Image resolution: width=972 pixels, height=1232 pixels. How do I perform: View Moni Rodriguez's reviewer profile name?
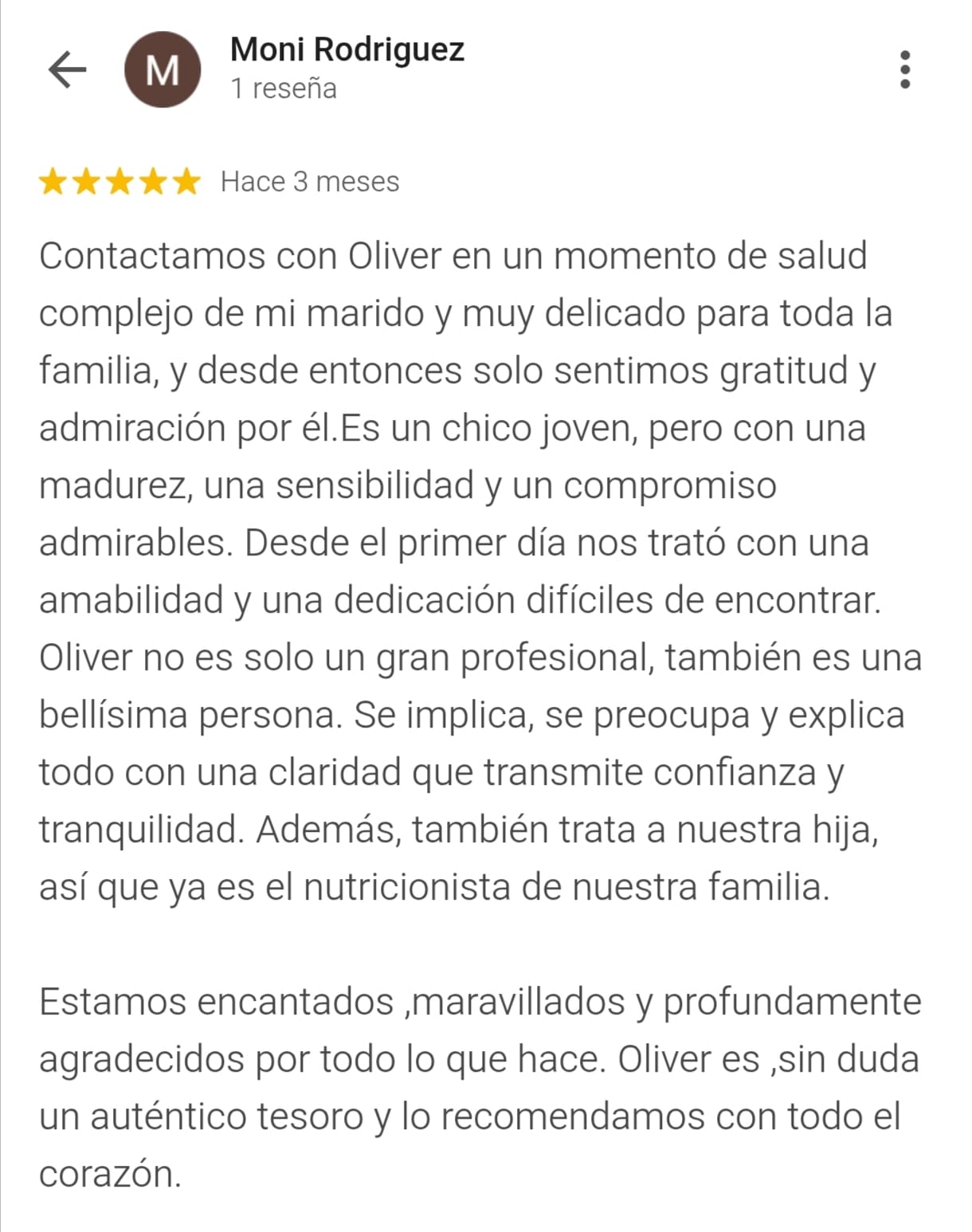(x=347, y=49)
